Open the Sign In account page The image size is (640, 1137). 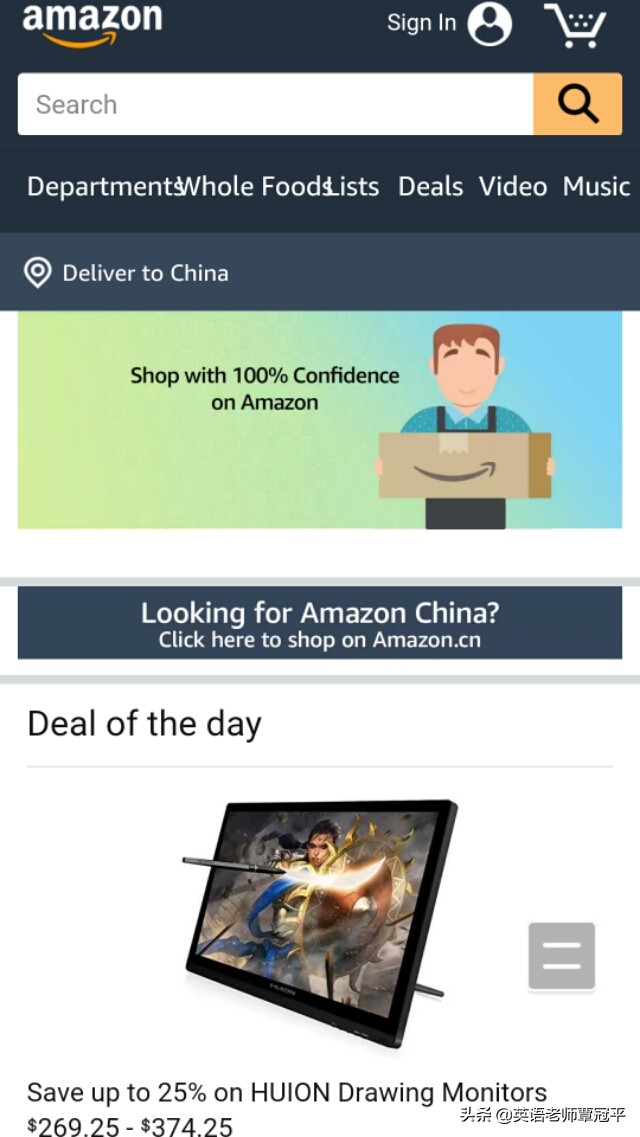point(449,24)
